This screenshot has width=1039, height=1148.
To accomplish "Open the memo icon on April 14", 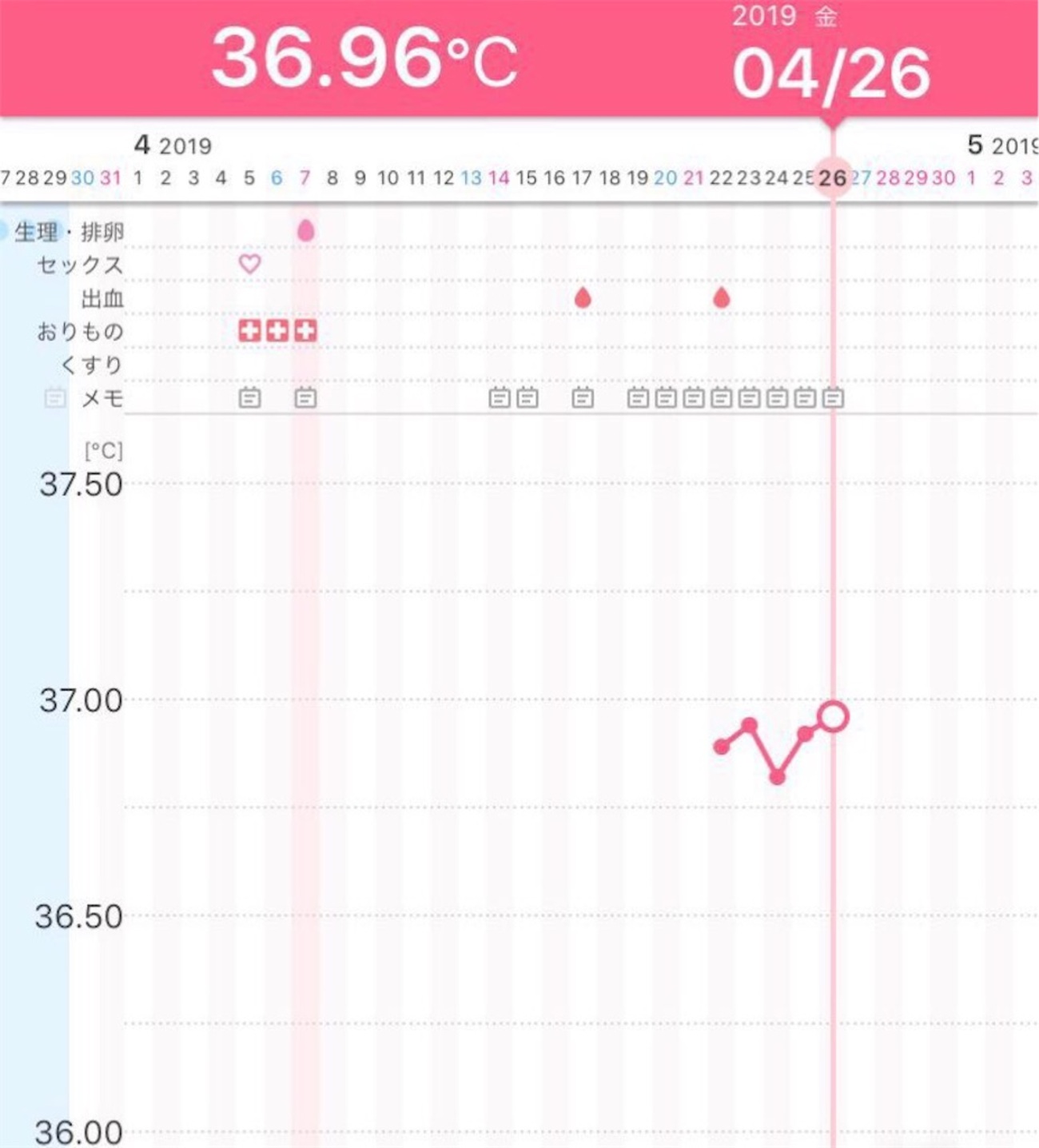I will pos(500,397).
